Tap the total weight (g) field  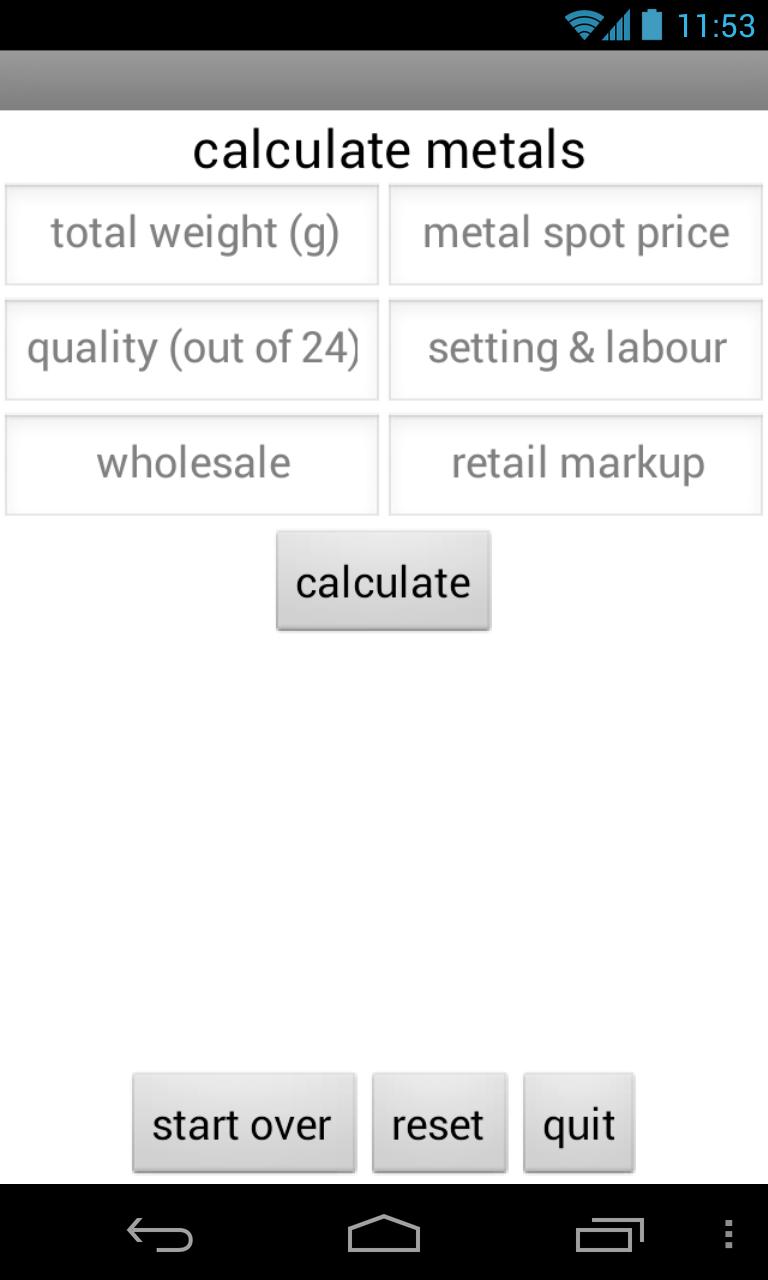pos(192,234)
